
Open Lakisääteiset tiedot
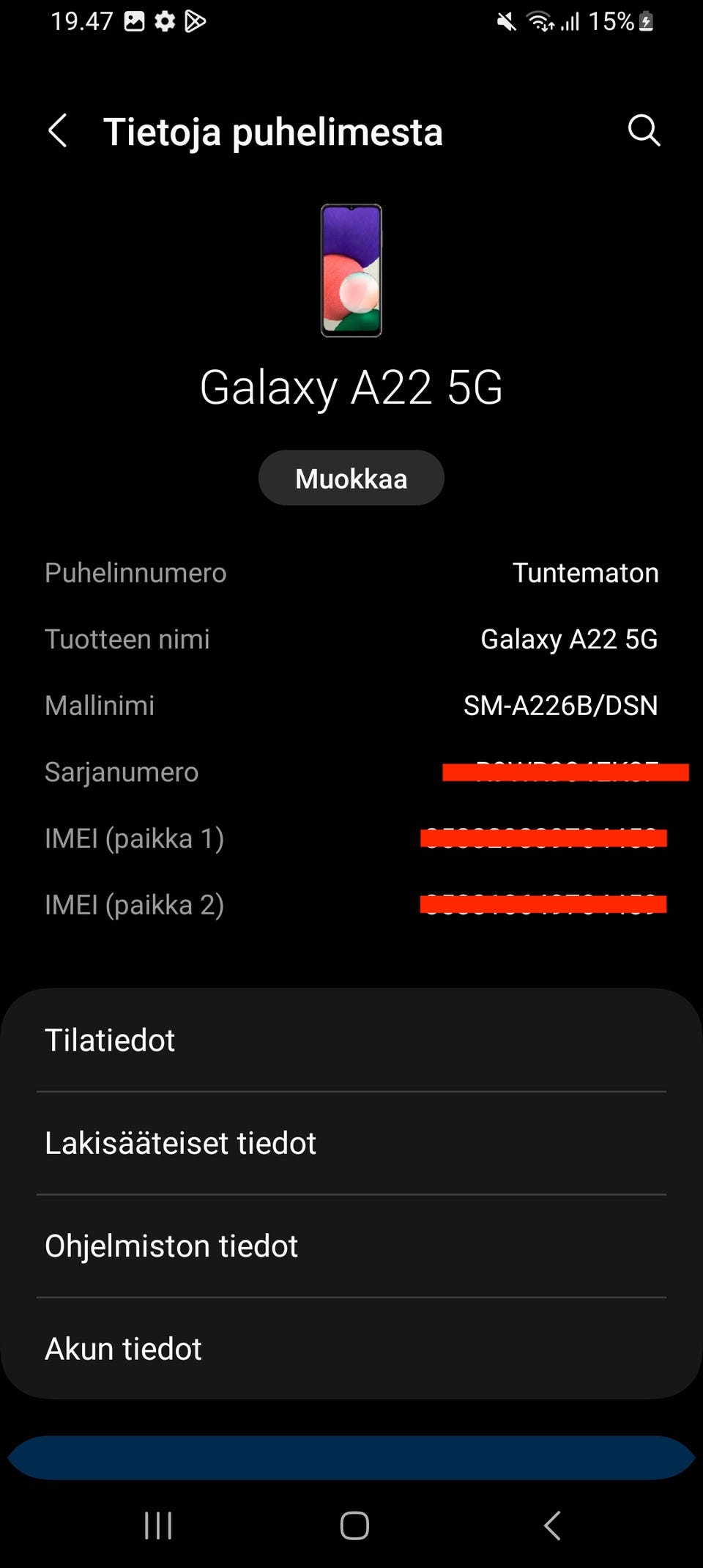(x=351, y=1143)
